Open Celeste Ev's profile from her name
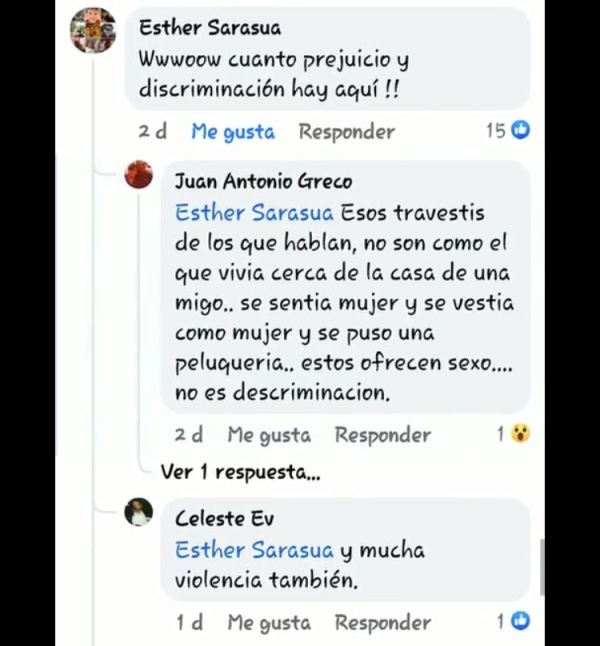 tap(224, 519)
